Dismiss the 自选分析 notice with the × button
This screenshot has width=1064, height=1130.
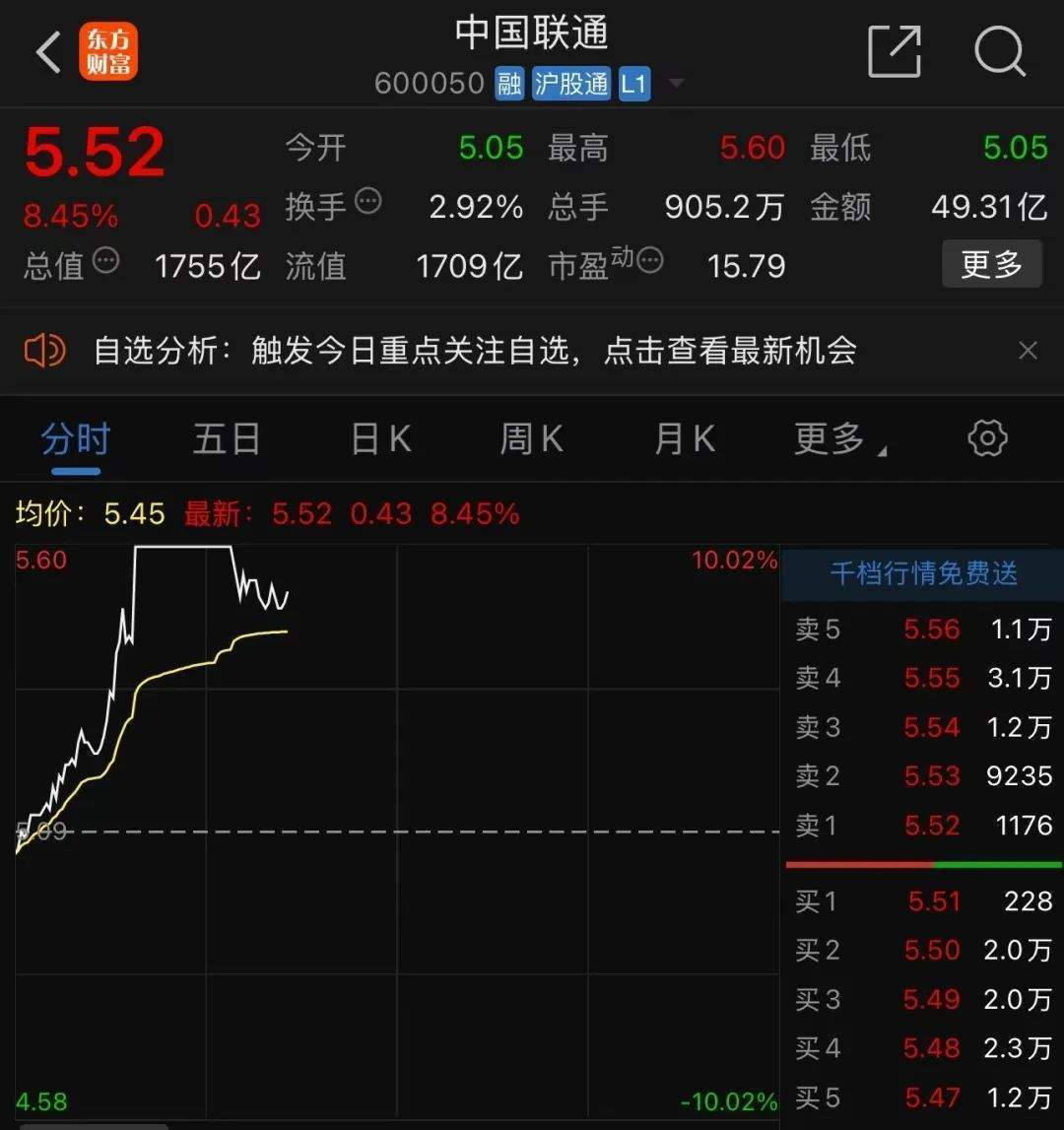(x=1028, y=351)
